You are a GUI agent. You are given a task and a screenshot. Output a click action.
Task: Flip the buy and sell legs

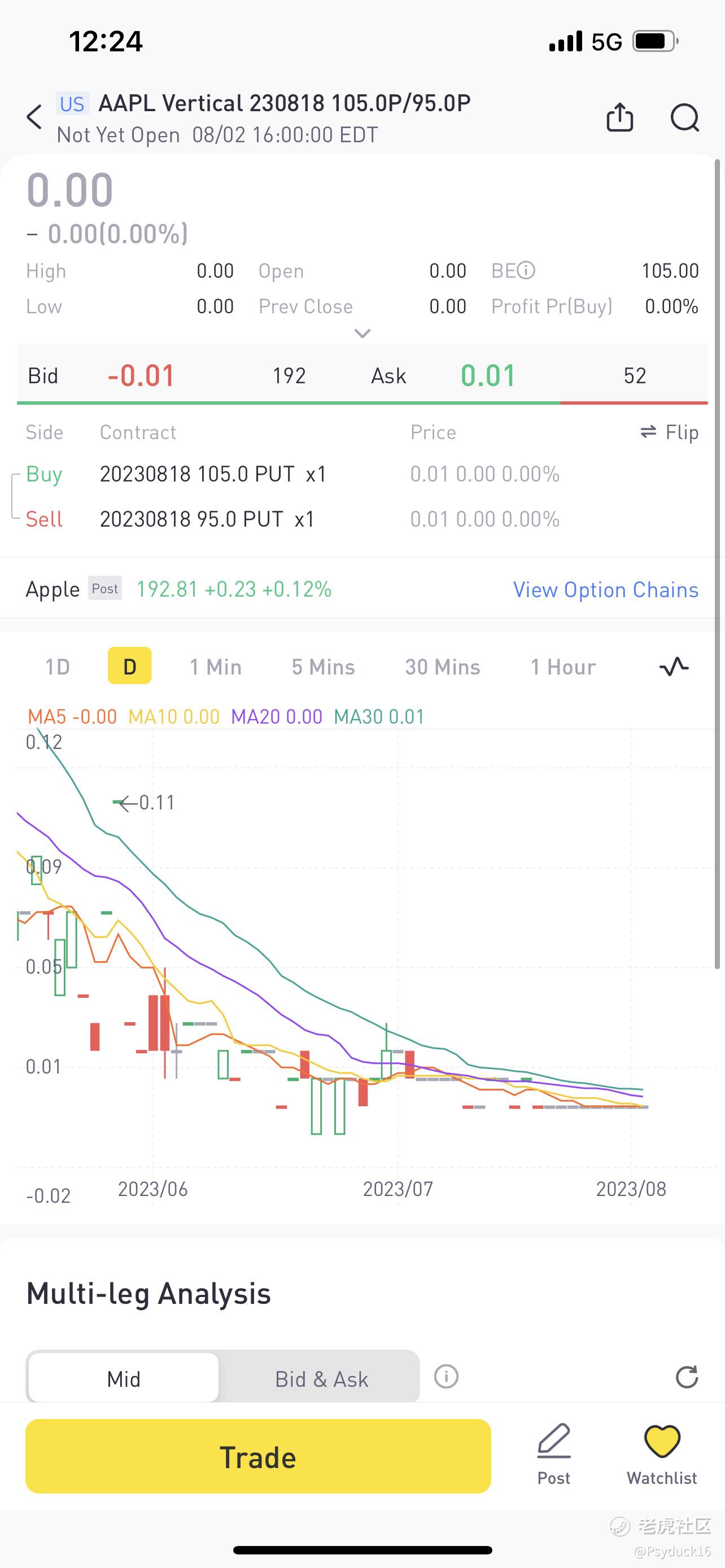point(669,432)
